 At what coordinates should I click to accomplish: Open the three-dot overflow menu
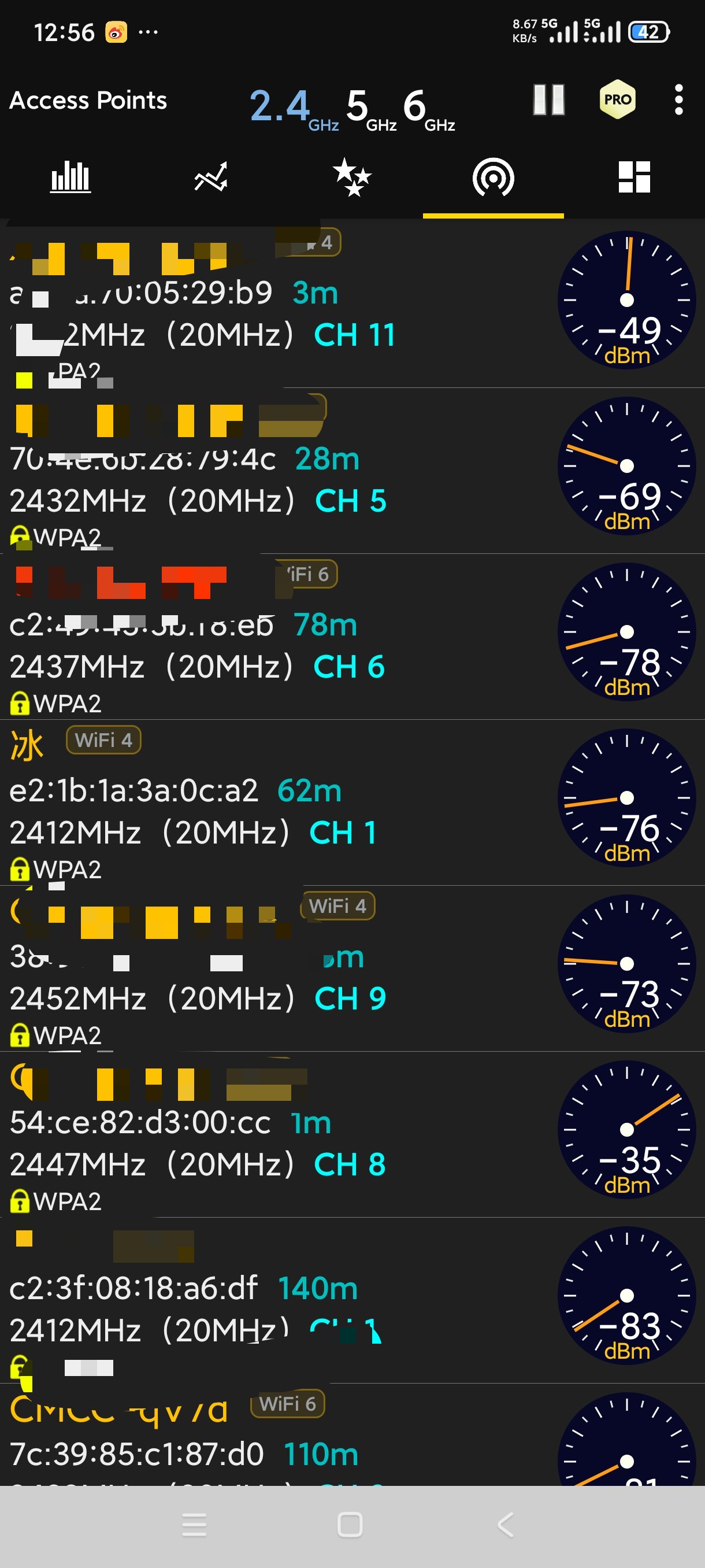pos(679,100)
